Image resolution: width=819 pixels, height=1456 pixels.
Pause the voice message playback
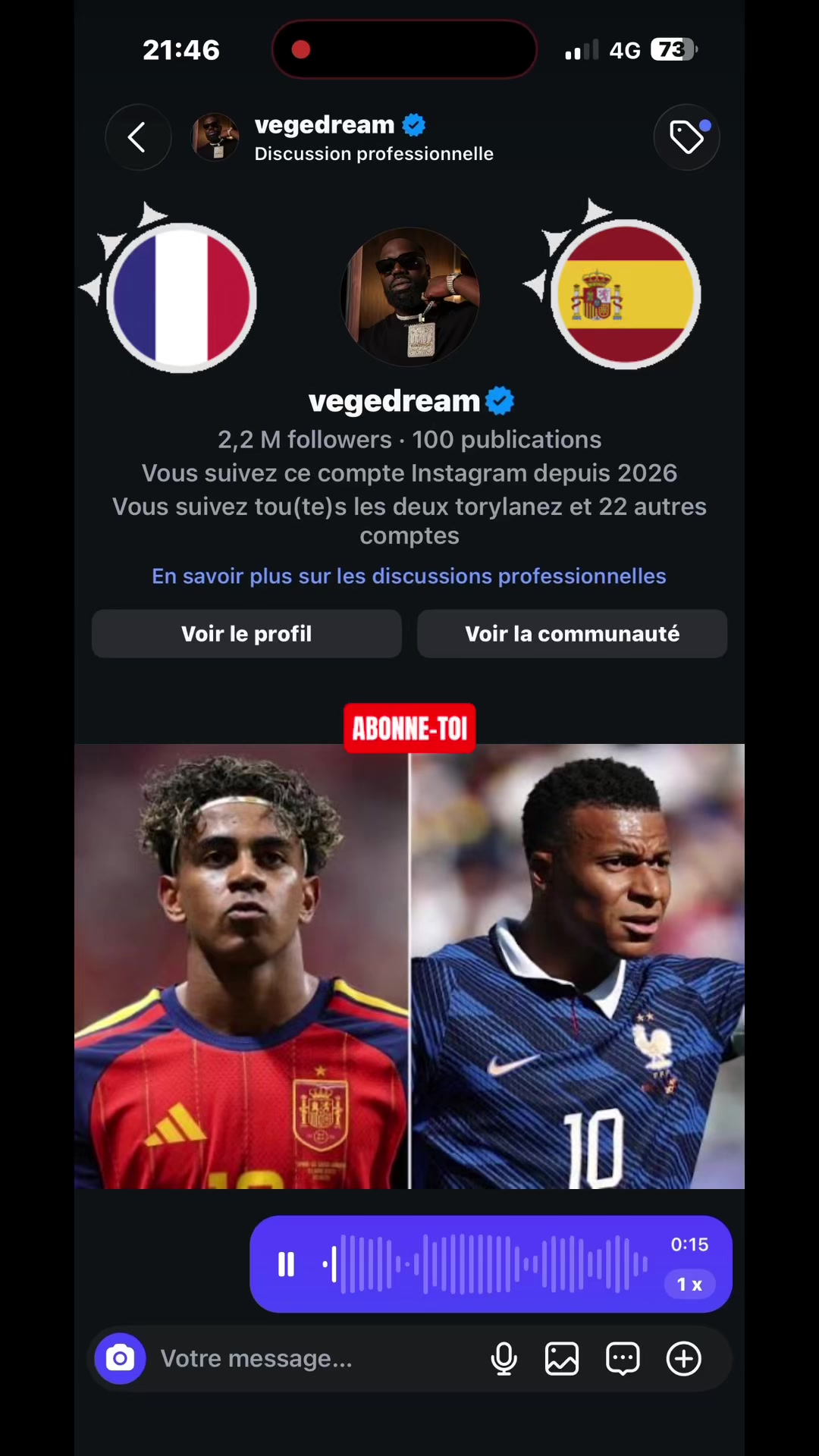point(286,1263)
